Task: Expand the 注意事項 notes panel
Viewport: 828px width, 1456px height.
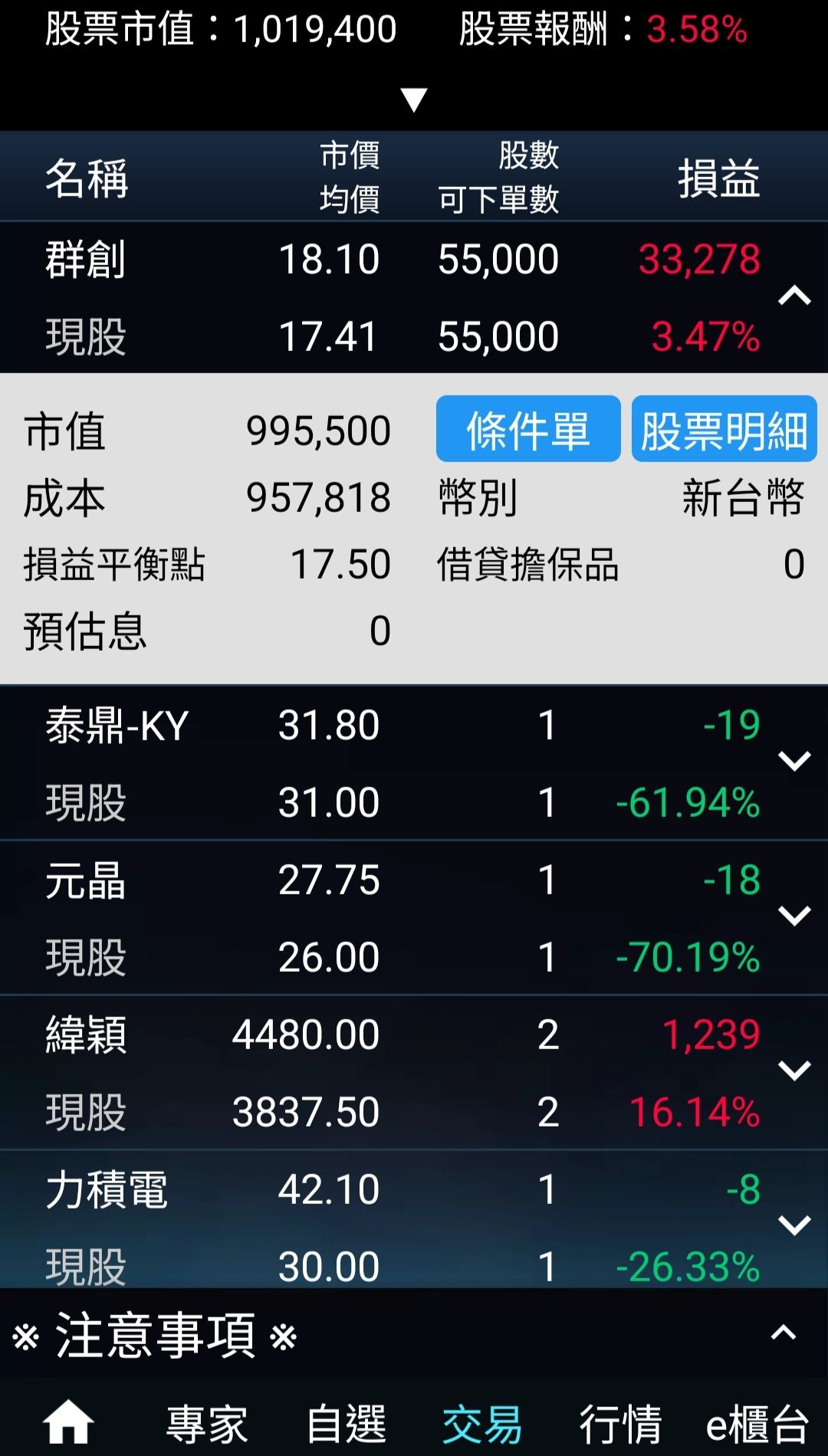Action: [x=783, y=1333]
